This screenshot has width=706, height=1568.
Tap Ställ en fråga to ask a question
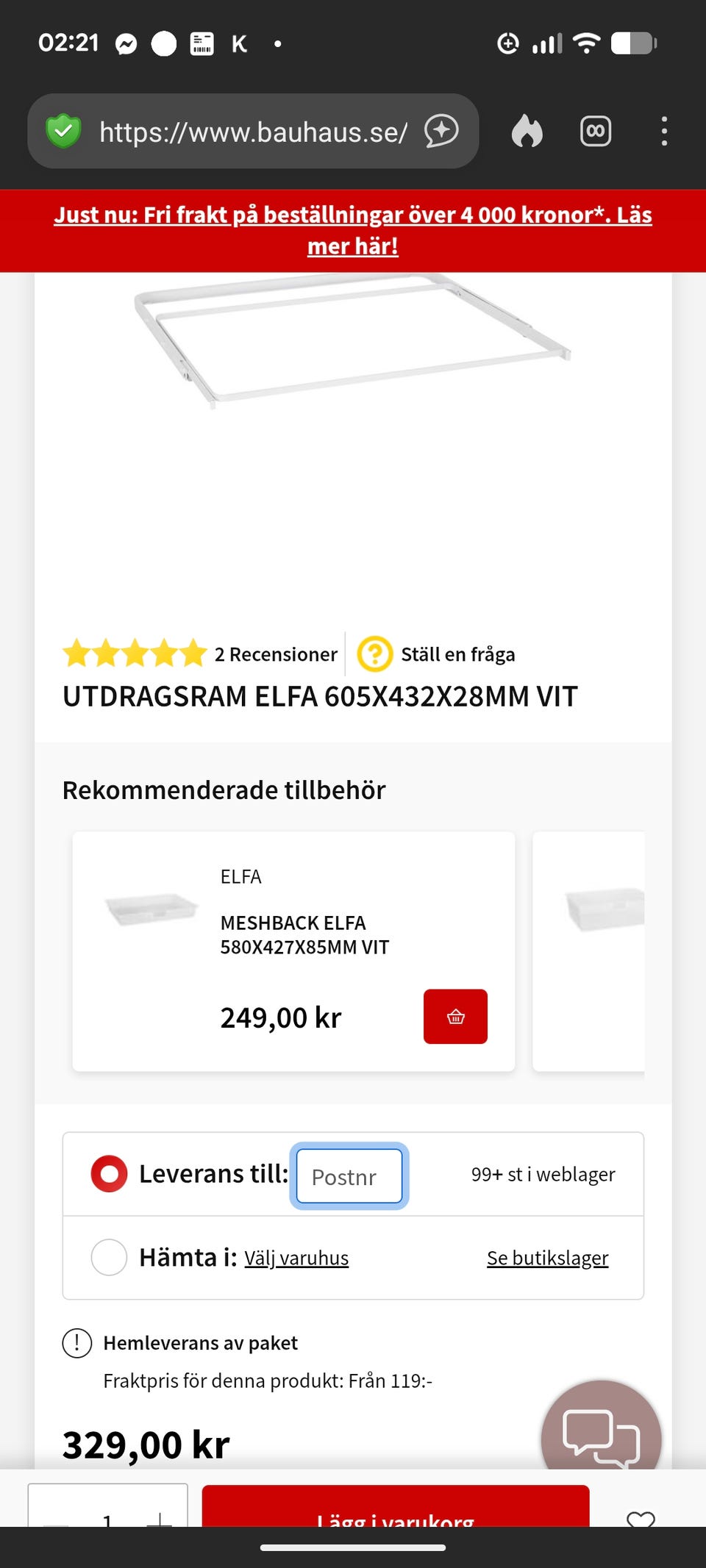(457, 654)
